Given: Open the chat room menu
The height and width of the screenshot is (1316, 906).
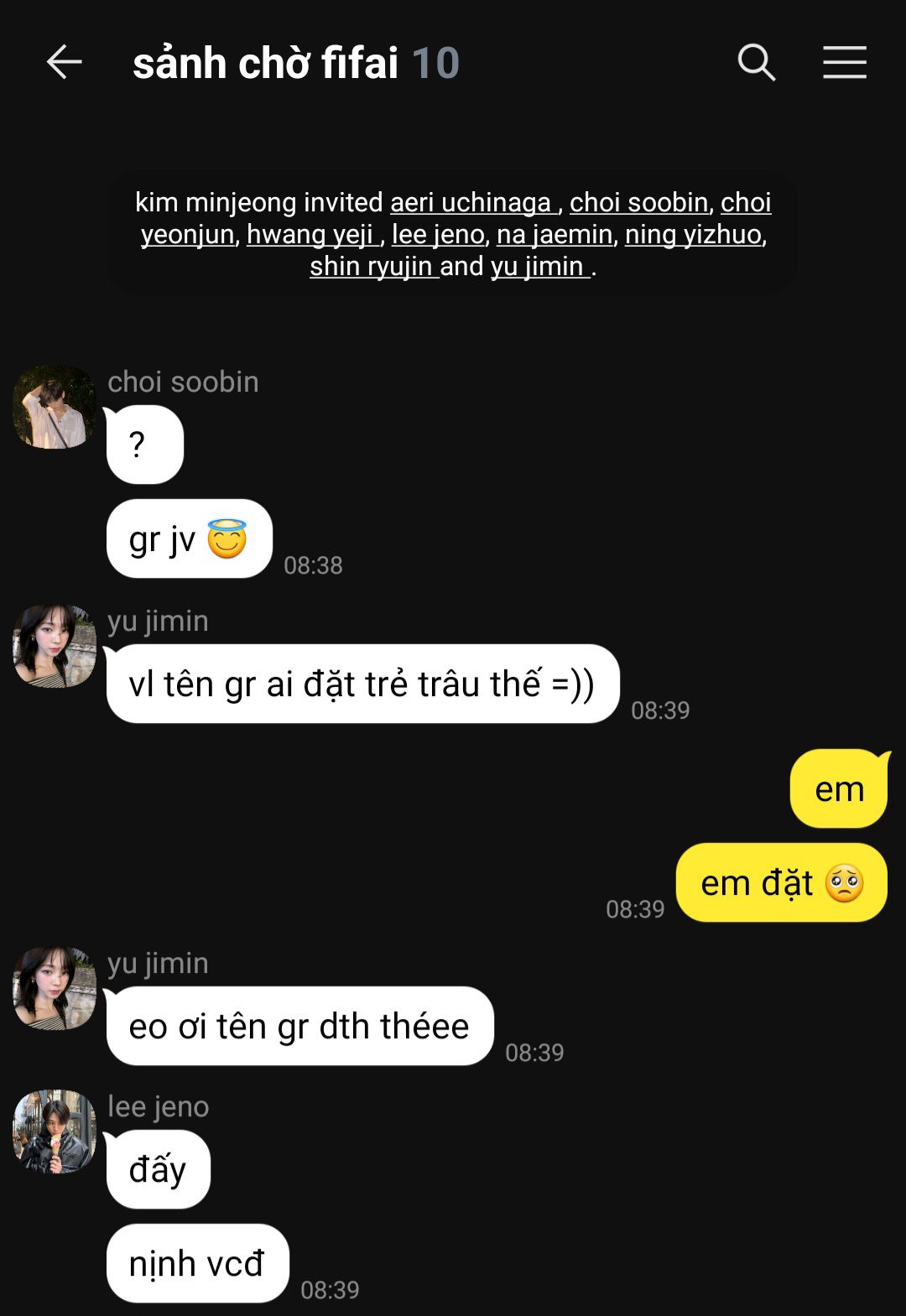Looking at the screenshot, I should 844,63.
